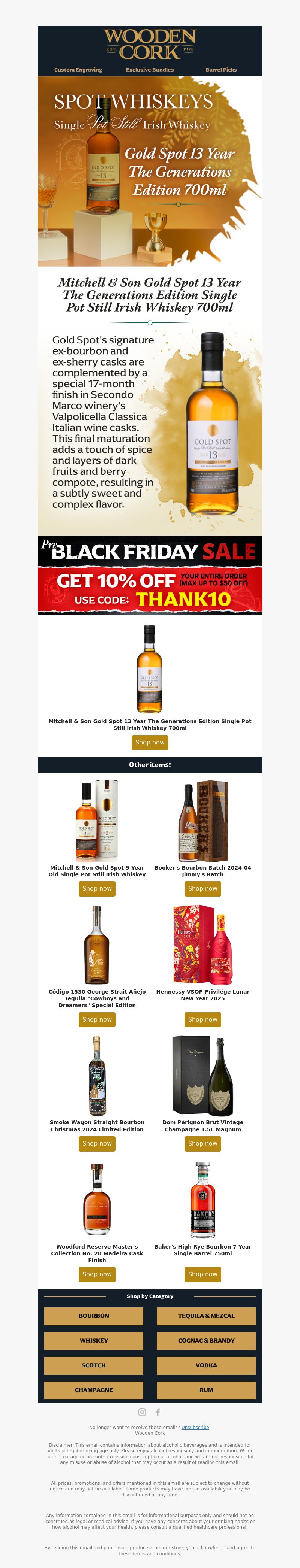300x1568 pixels.
Task: Open the Instagram icon
Action: pyautogui.click(x=142, y=1412)
